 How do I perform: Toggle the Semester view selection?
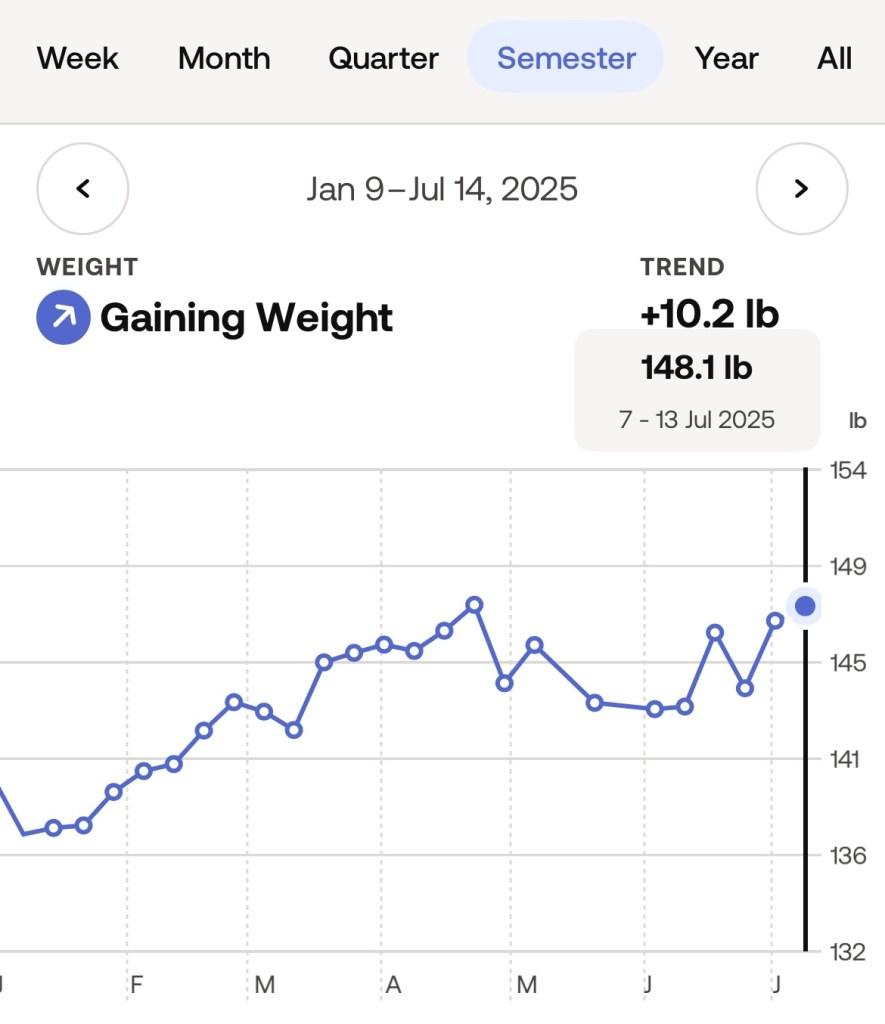coord(565,58)
